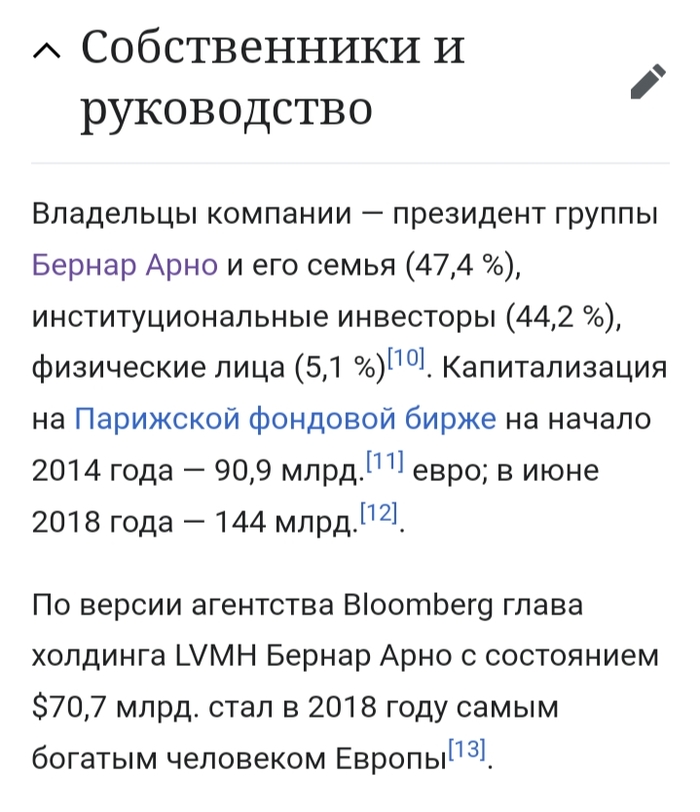Jump to footnote reference 13
Image resolution: width=700 pixels, height=812 pixels.
click(x=466, y=748)
